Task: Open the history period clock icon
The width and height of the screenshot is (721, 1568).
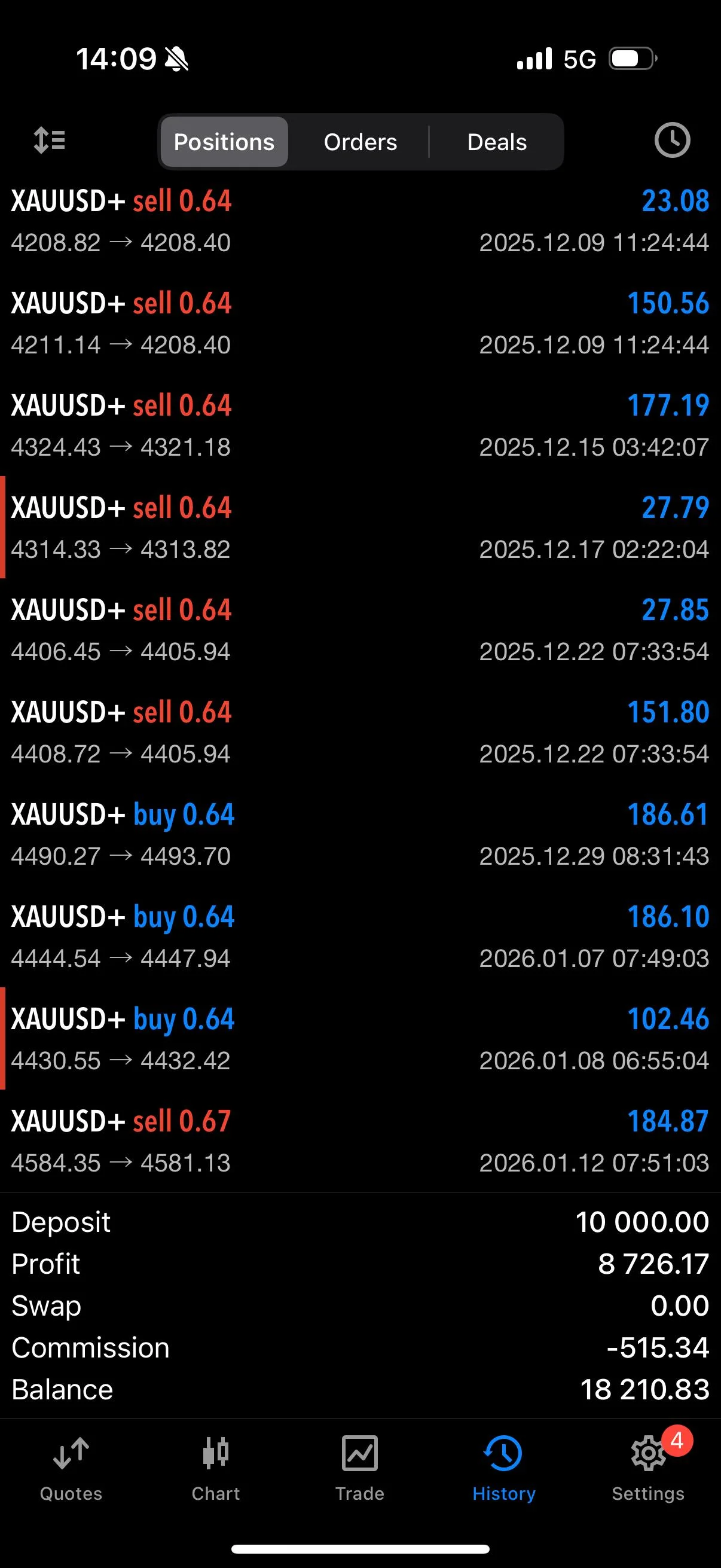Action: (x=672, y=141)
